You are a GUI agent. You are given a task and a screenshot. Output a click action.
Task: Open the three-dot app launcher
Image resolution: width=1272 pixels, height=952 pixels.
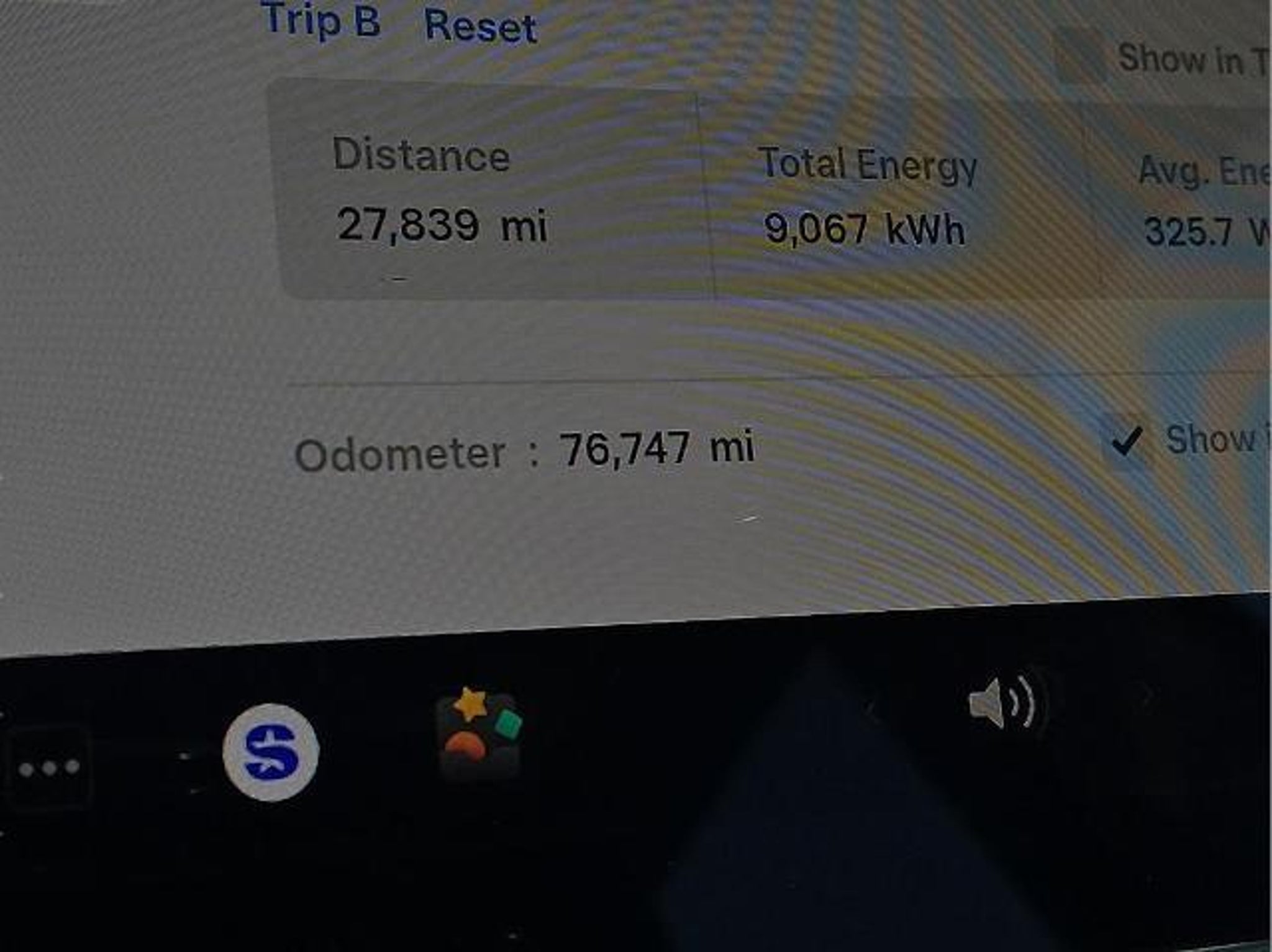48,768
